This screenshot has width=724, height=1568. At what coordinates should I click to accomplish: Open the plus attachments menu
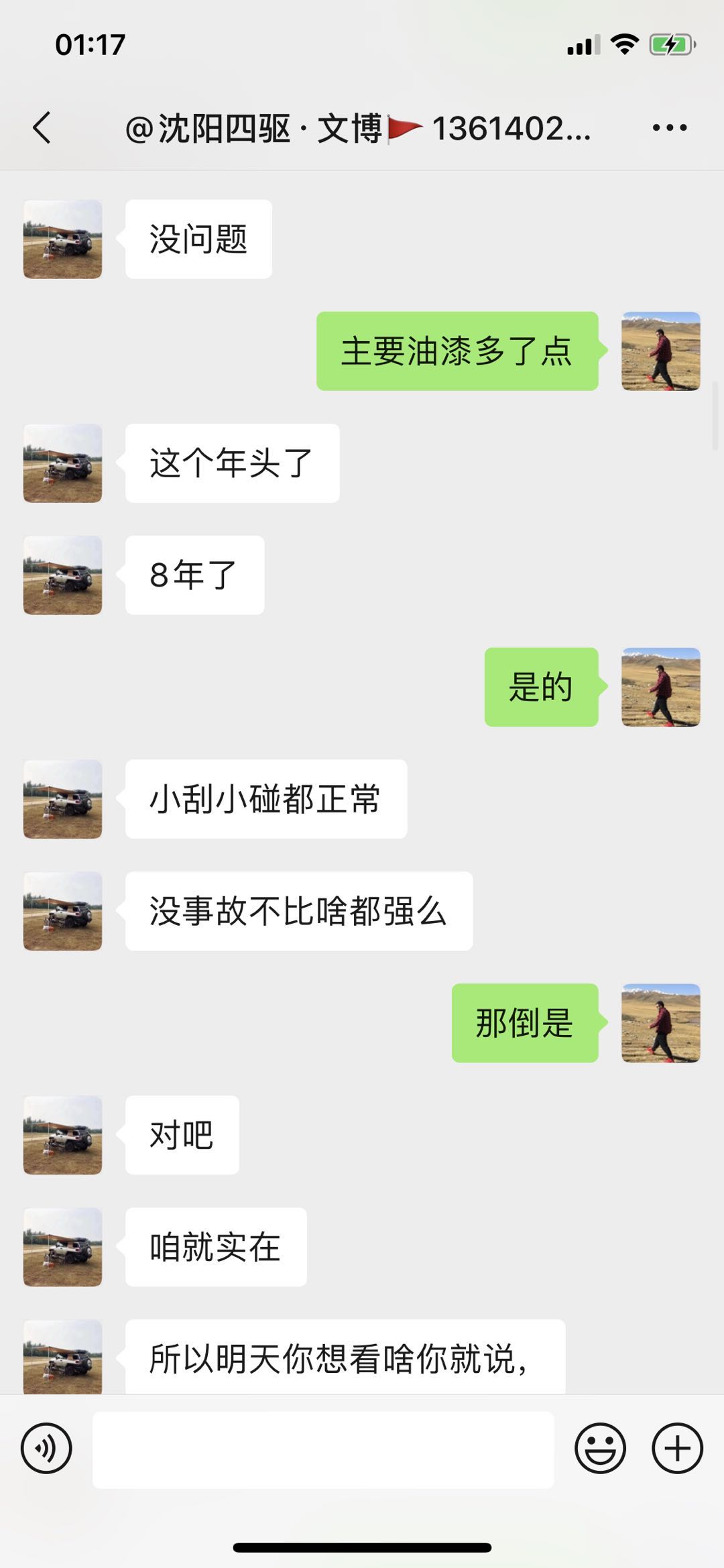677,1448
